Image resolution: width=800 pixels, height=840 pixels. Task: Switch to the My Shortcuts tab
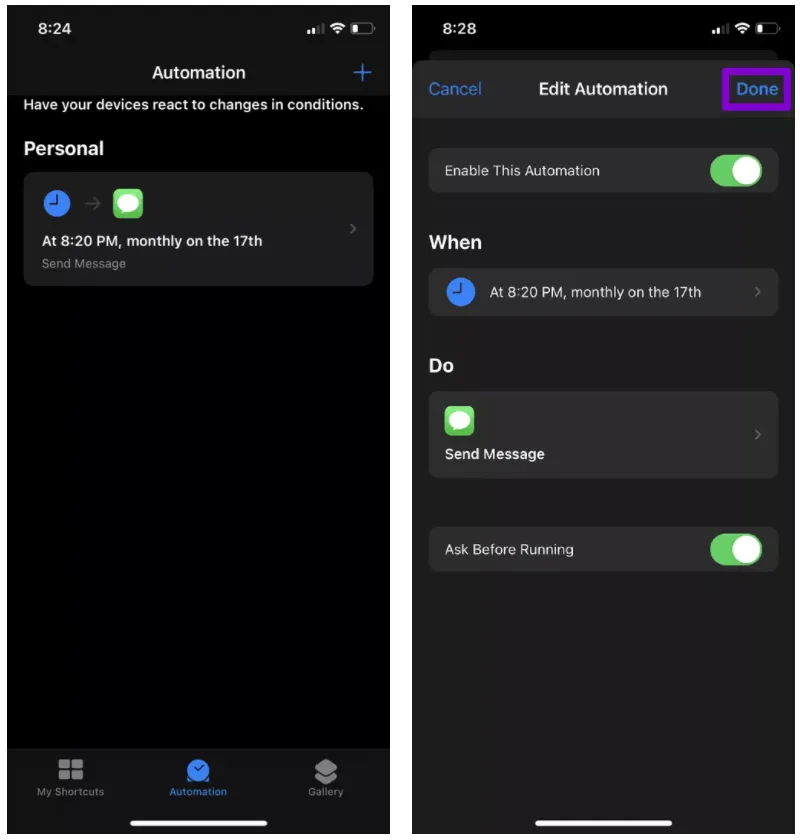70,777
